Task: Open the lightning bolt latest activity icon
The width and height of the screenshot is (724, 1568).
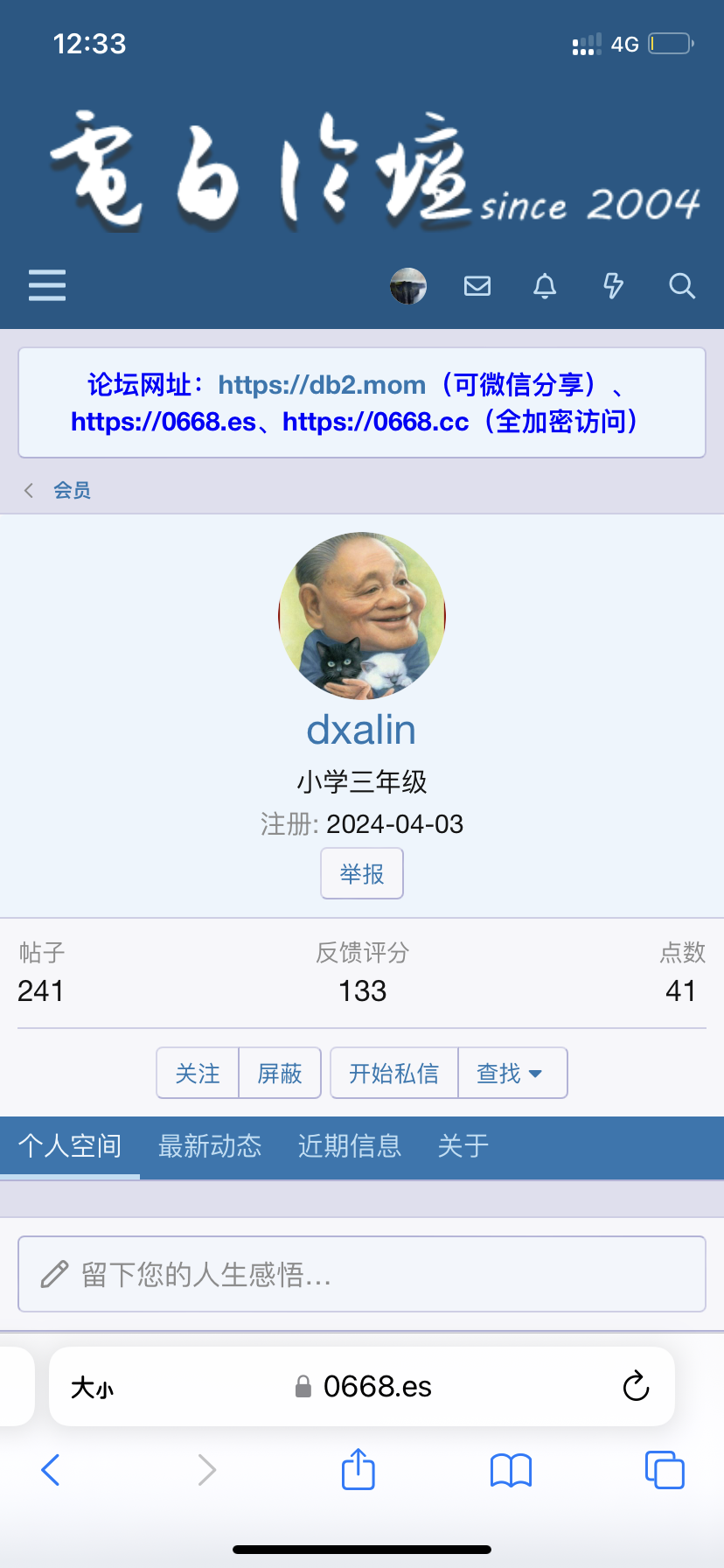Action: (614, 286)
